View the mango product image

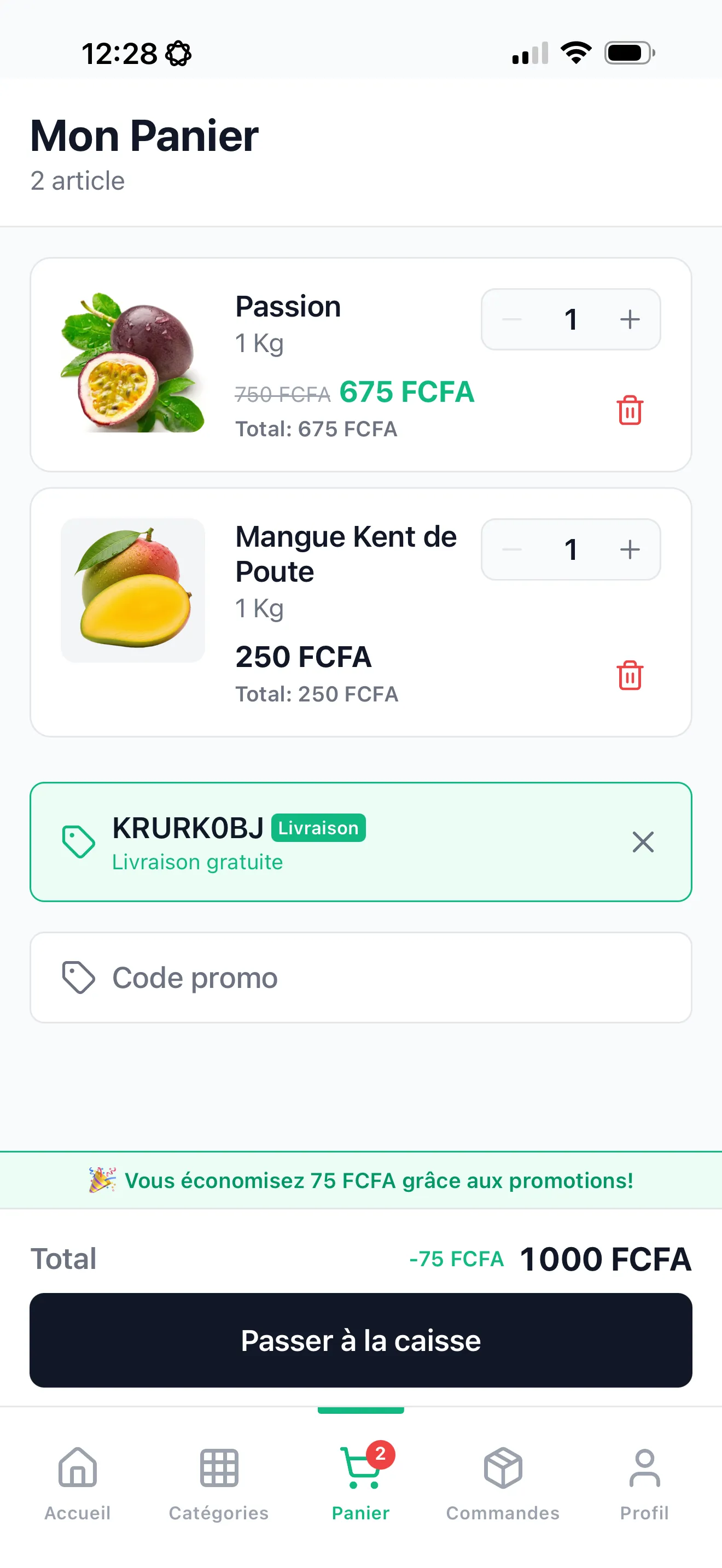click(x=133, y=589)
